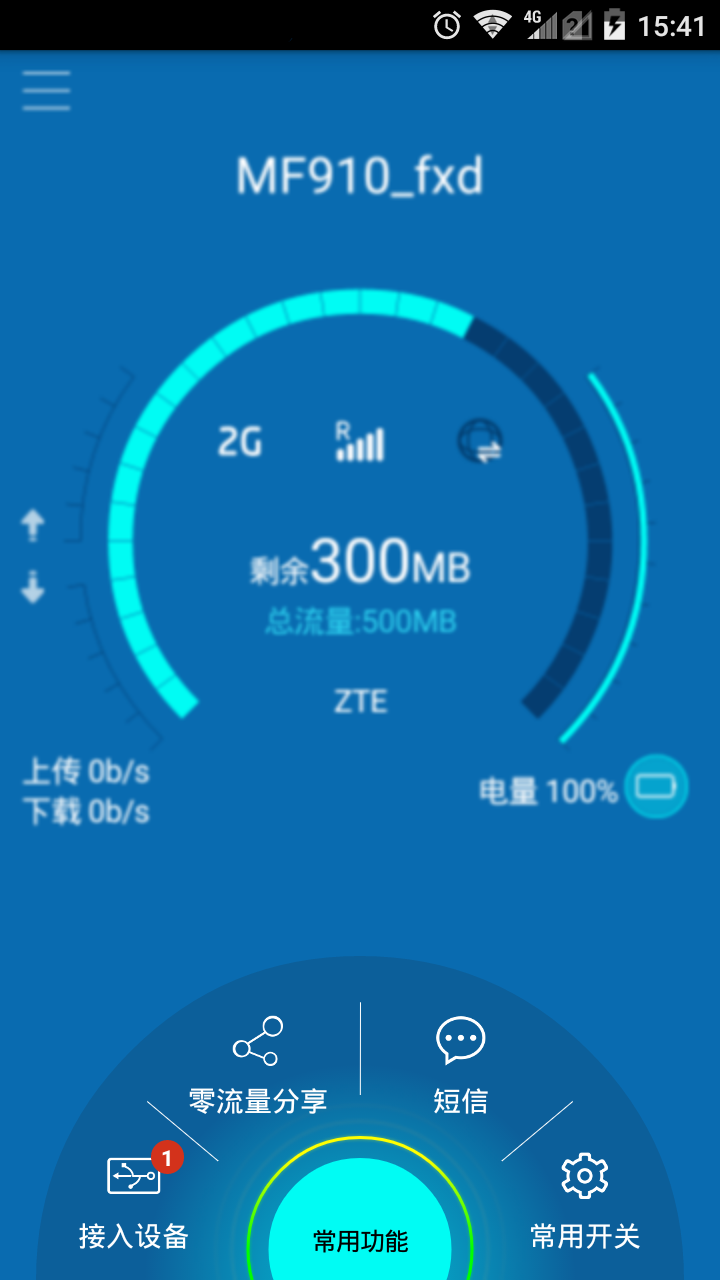Image resolution: width=720 pixels, height=1280 pixels.
Task: Open connected devices via the 接入设备 icon
Action: 133,1178
